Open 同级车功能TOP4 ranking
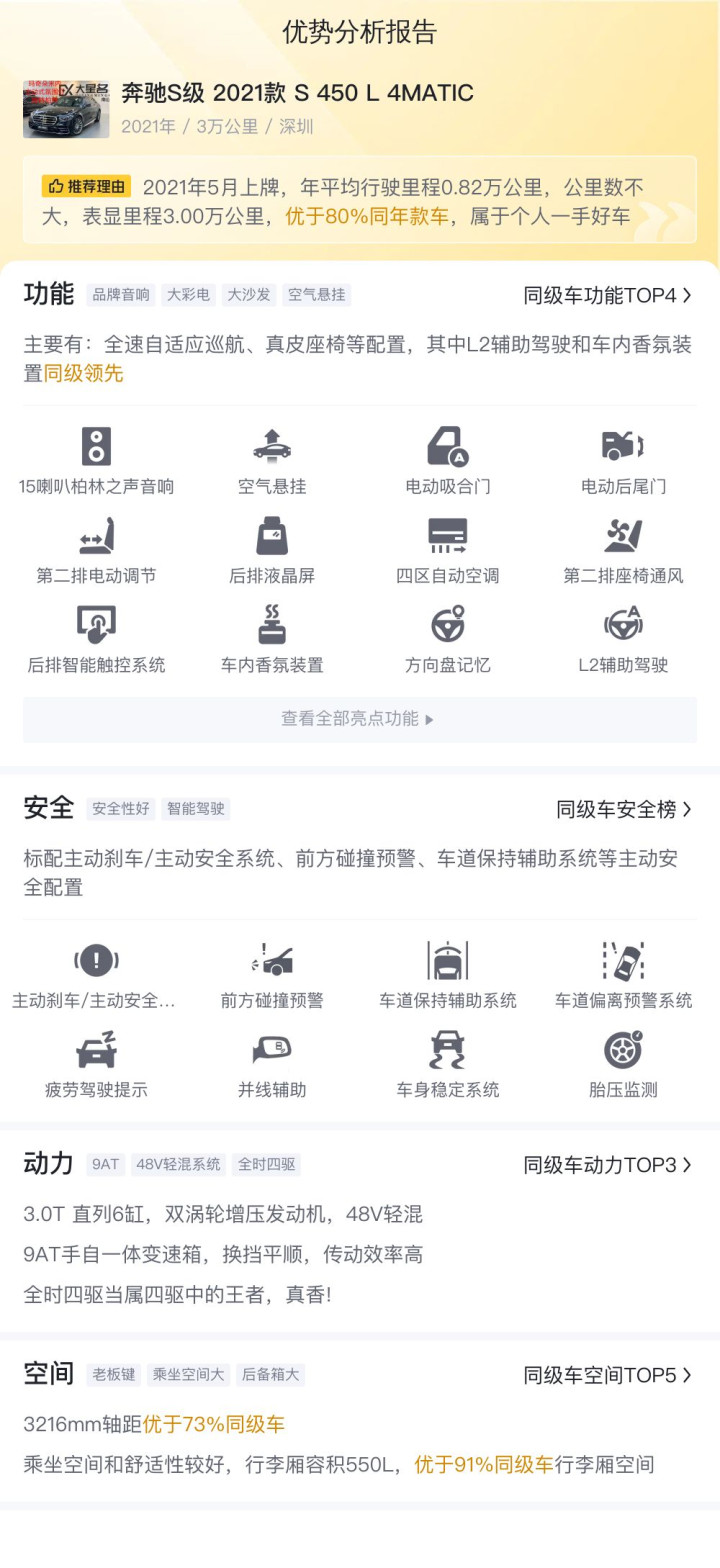 click(x=608, y=295)
